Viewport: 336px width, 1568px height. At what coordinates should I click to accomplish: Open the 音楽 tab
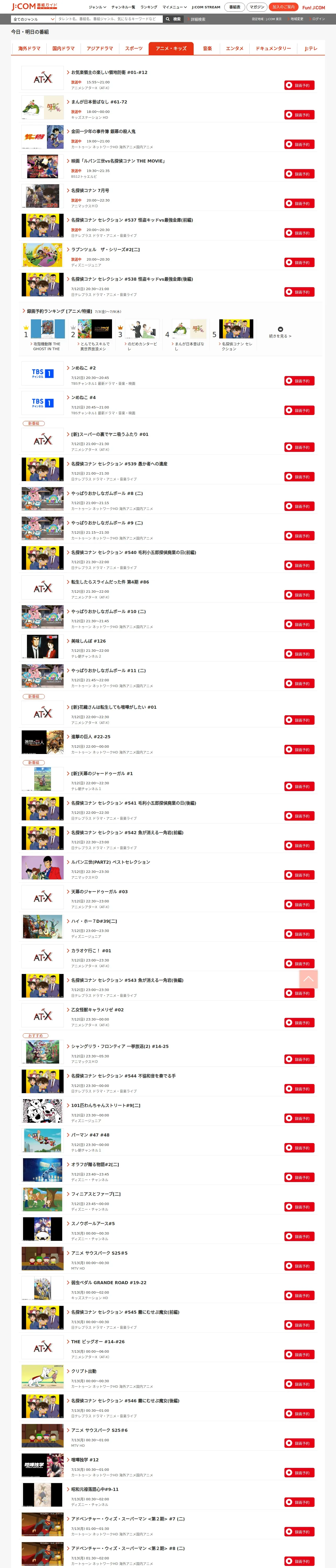[207, 48]
